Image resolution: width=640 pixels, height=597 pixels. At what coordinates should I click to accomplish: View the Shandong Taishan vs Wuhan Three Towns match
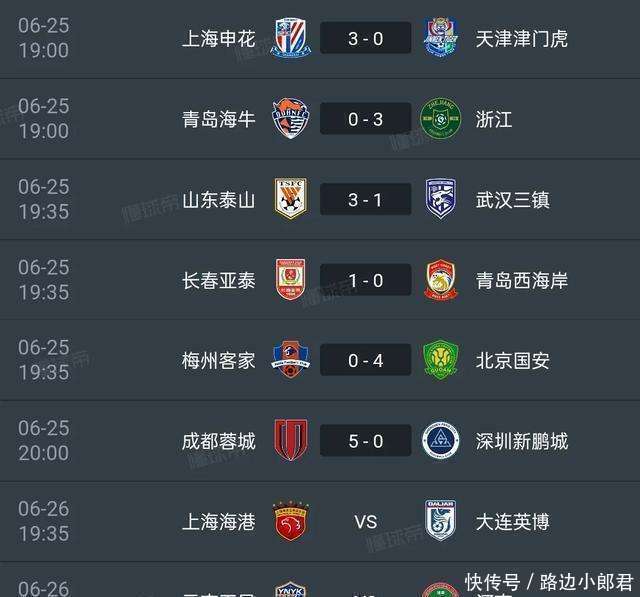[365, 200]
